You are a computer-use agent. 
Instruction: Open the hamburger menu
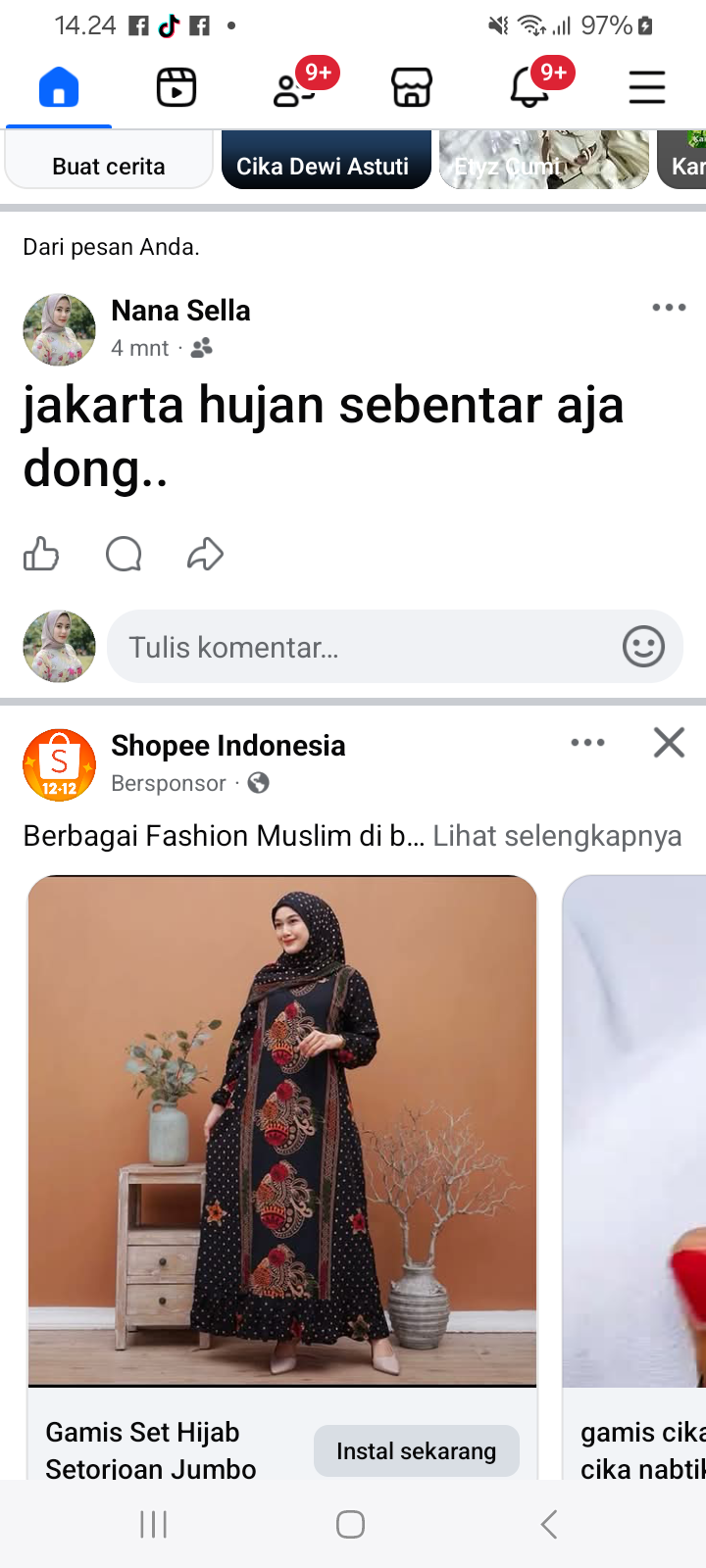647,88
